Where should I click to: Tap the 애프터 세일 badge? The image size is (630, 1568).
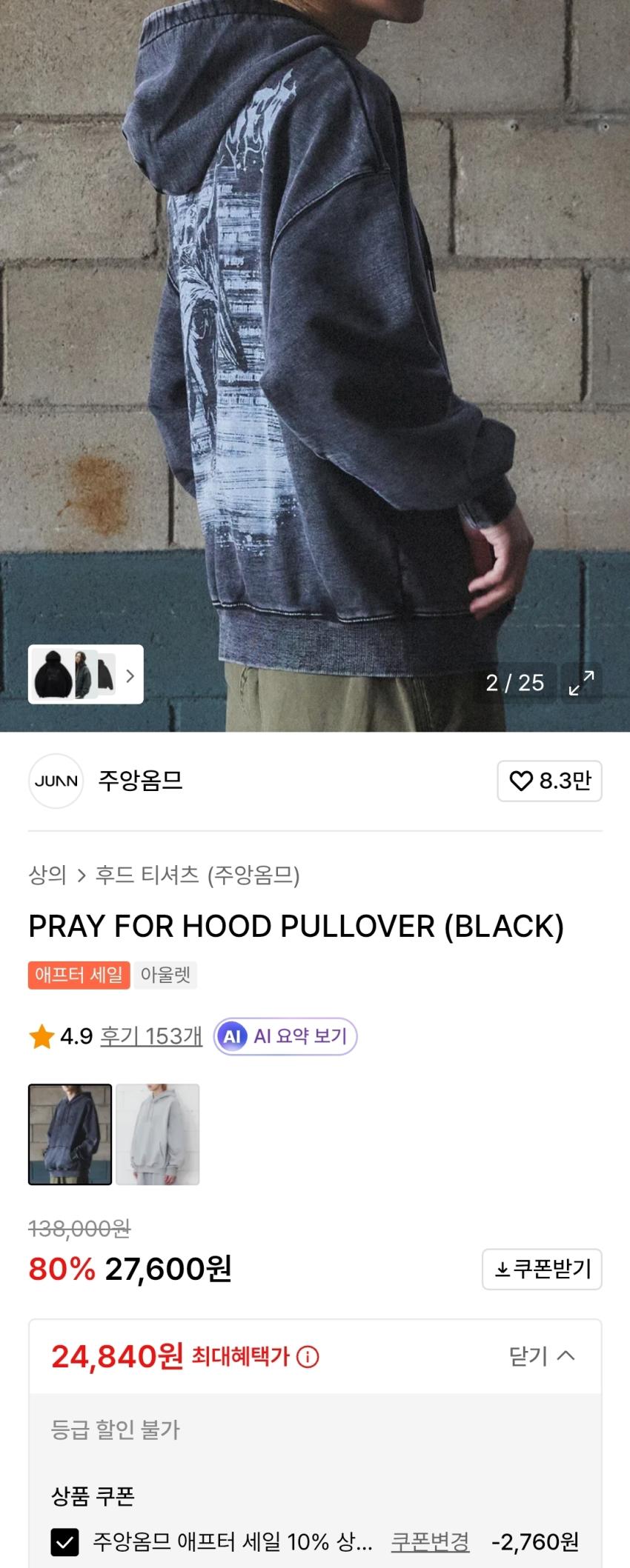click(79, 975)
